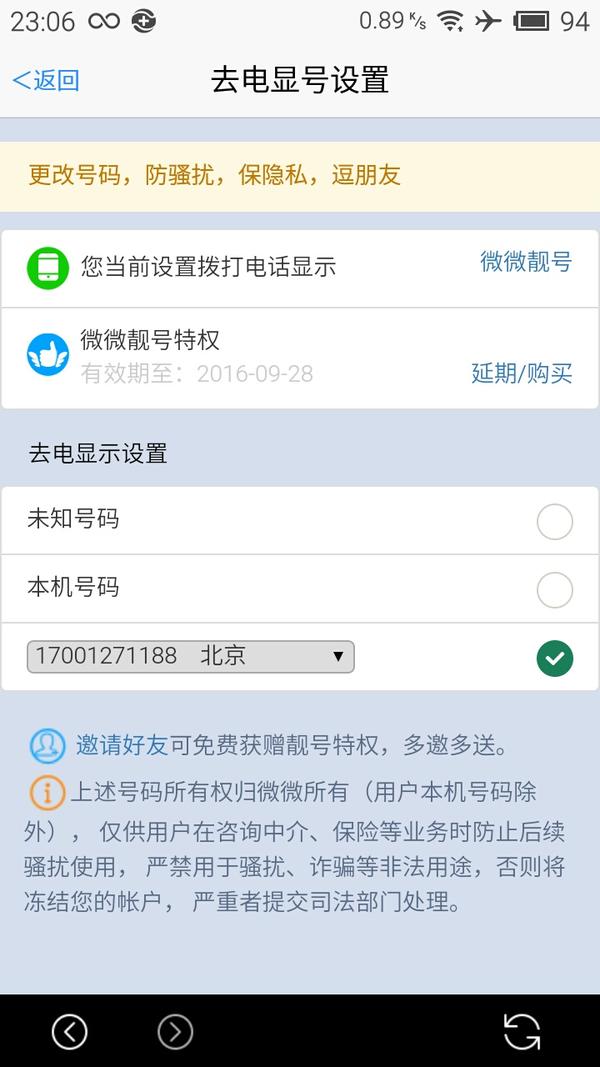
Task: Open 延期/购买 to renew the privilege
Action: tap(522, 374)
